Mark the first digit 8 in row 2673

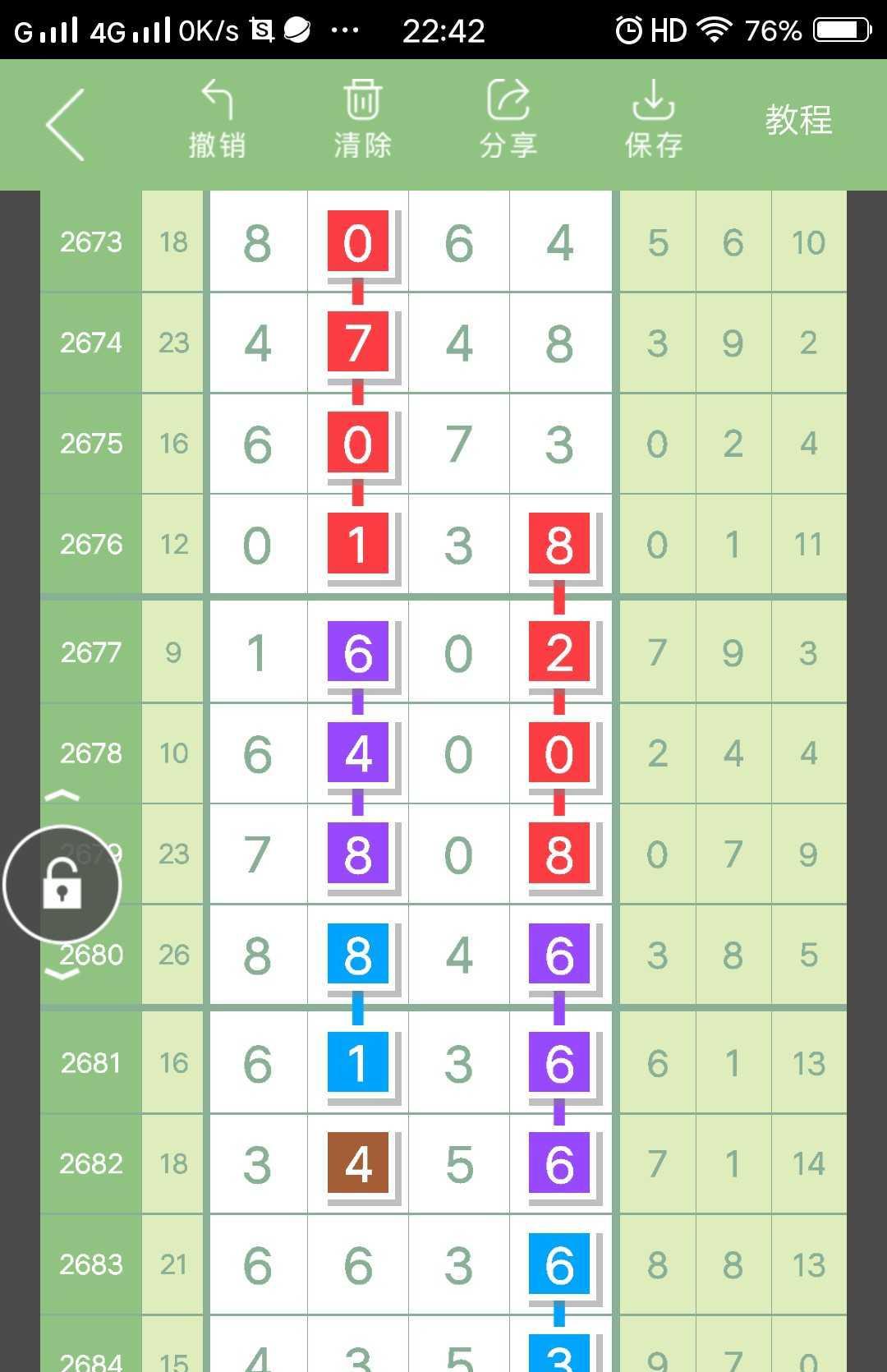258,242
